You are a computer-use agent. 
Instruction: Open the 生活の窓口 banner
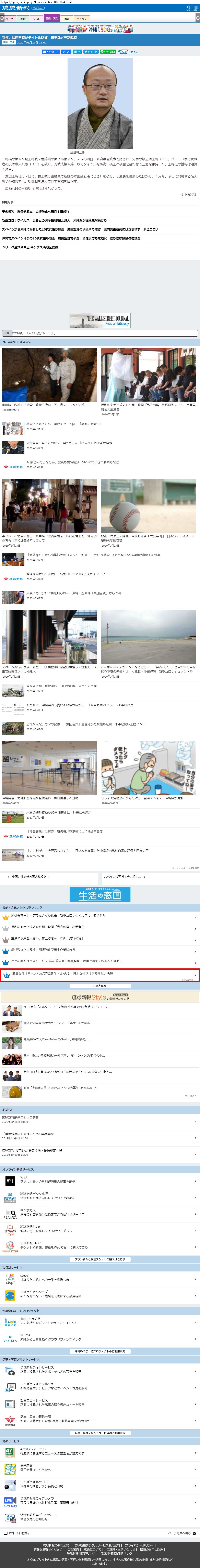click(100, 894)
